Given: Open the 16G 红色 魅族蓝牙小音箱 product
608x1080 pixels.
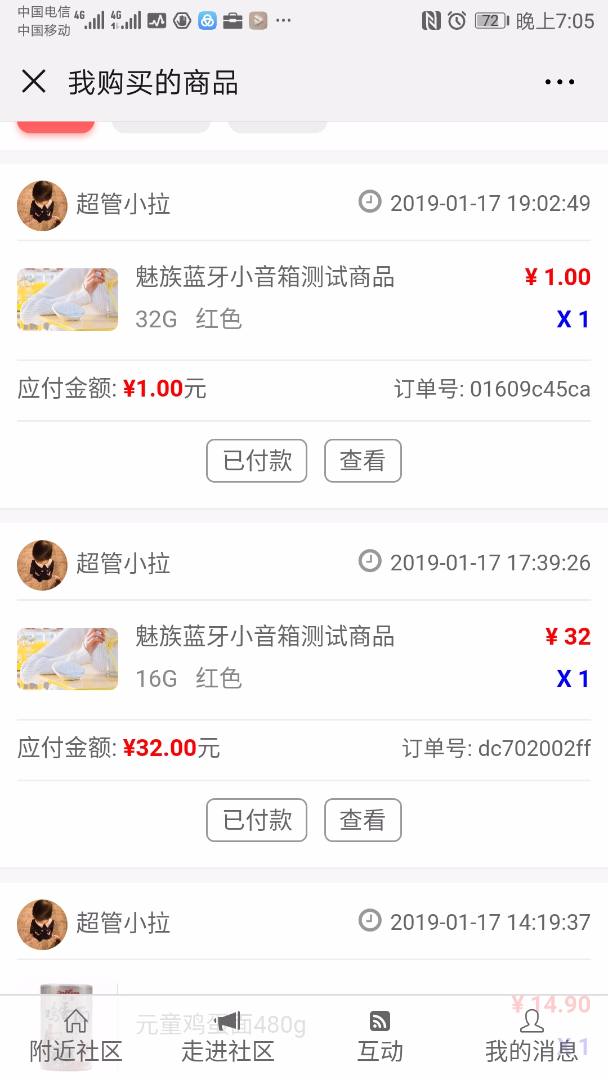Looking at the screenshot, I should 265,657.
